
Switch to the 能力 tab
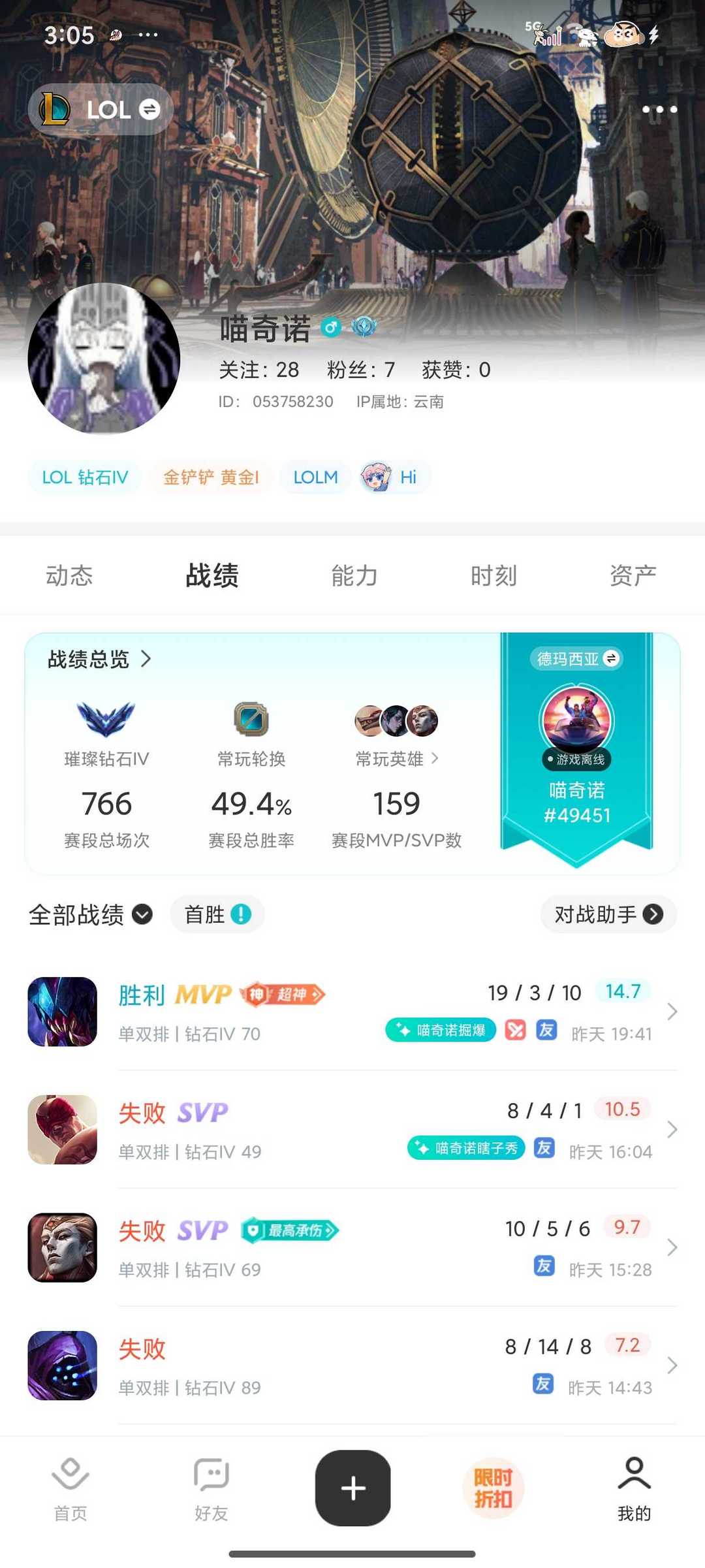point(354,575)
